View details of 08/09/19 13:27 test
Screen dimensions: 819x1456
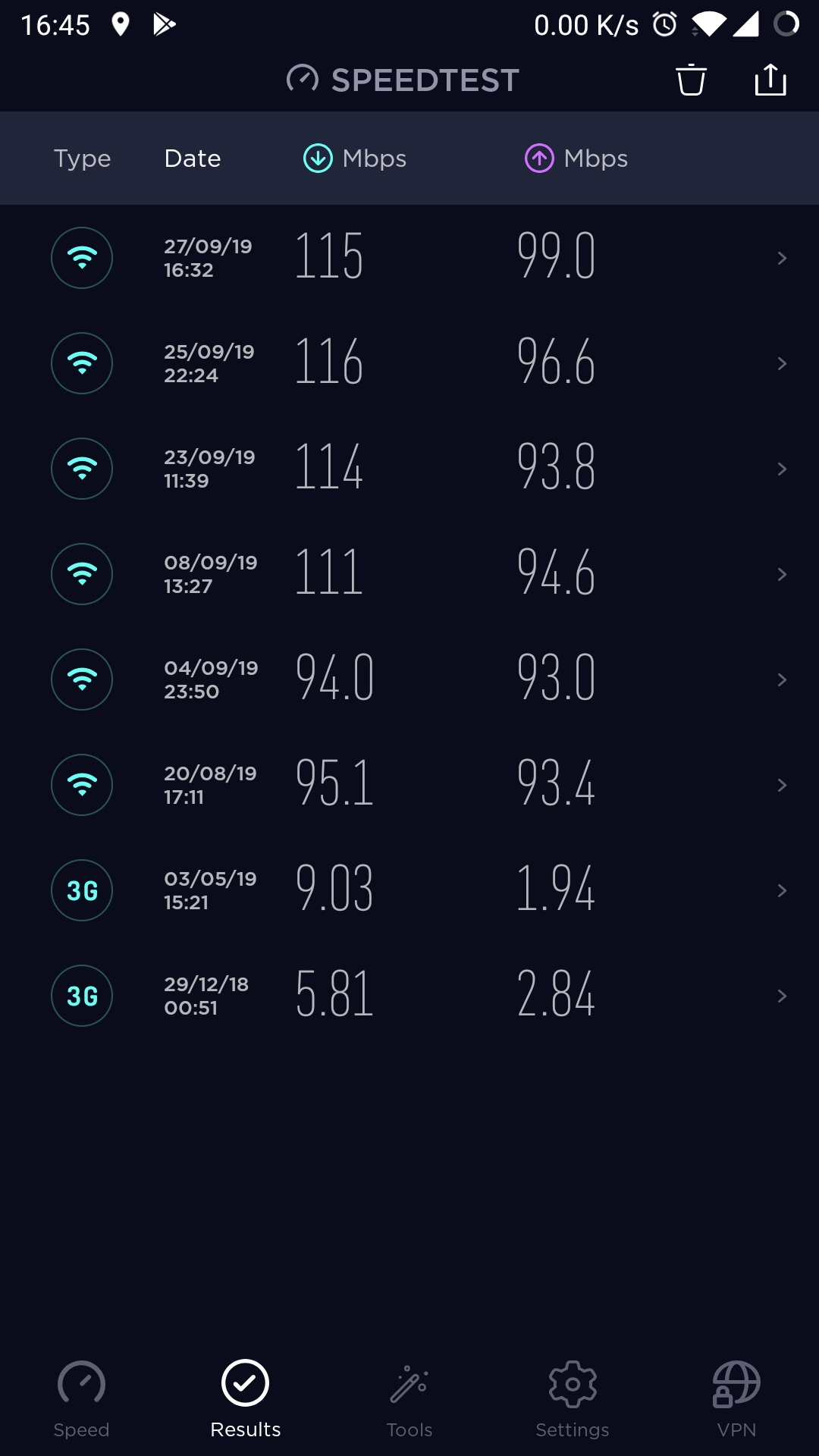pos(409,574)
